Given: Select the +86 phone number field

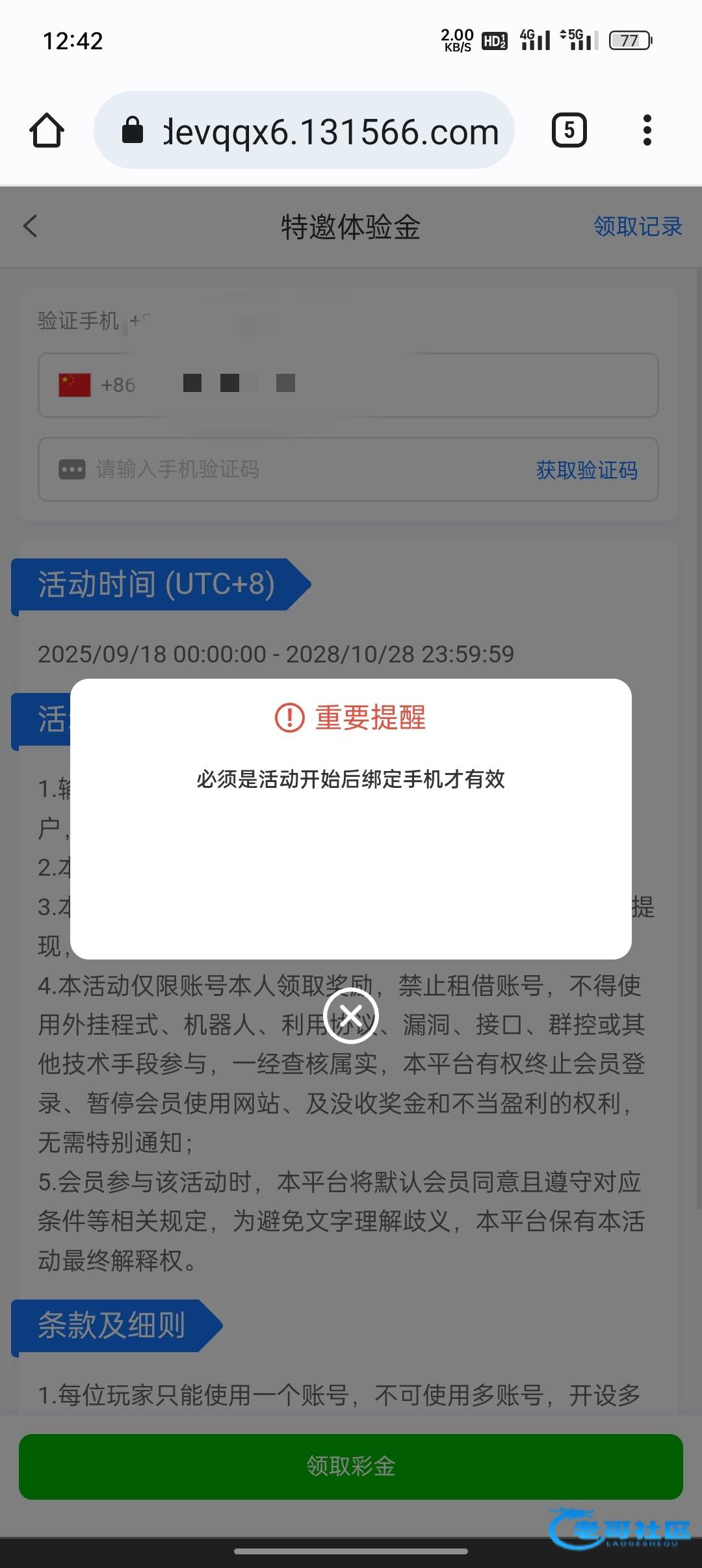Looking at the screenshot, I should click(x=390, y=385).
